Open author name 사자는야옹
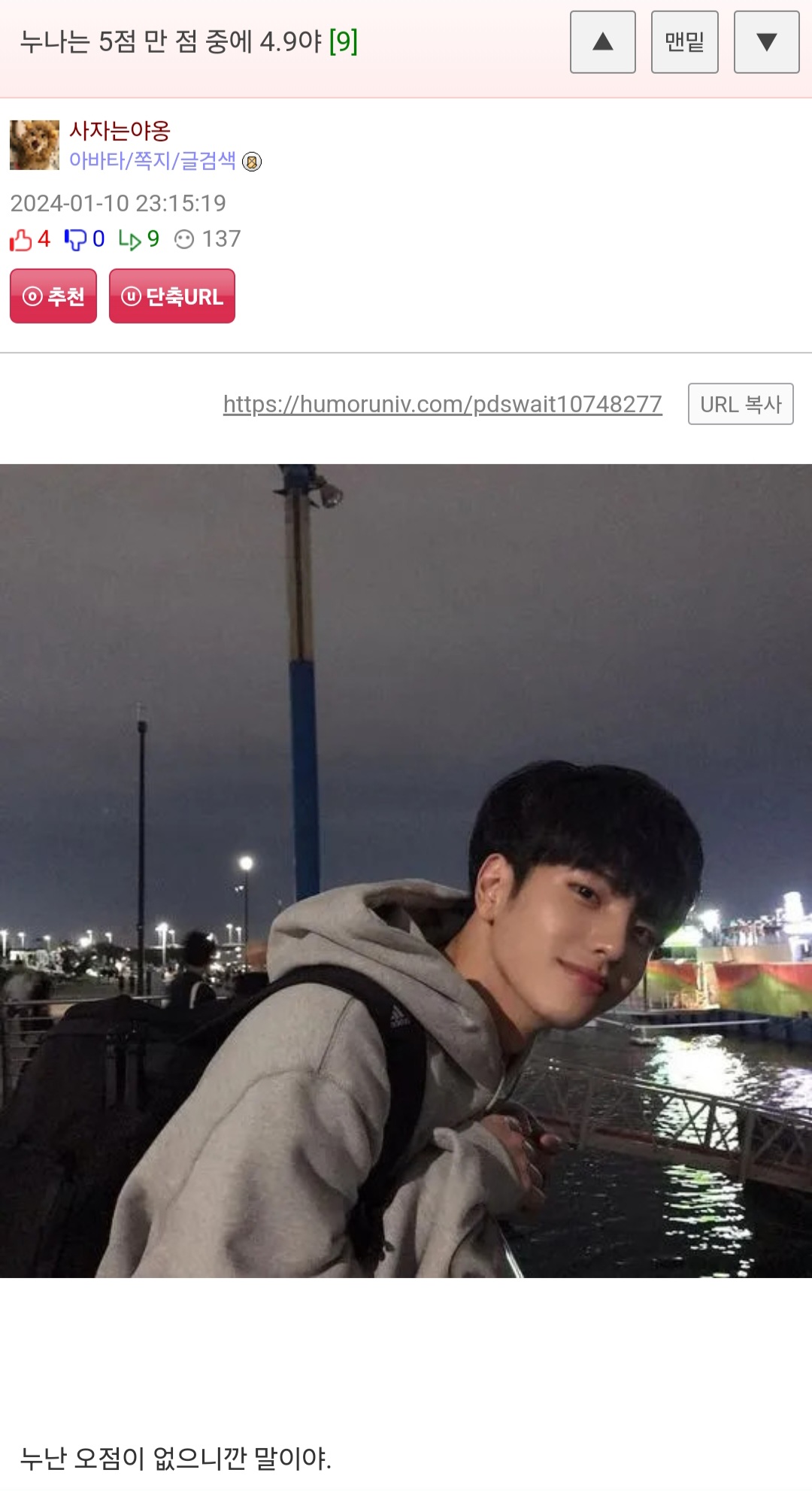Image resolution: width=812 pixels, height=1491 pixels. coord(120,131)
